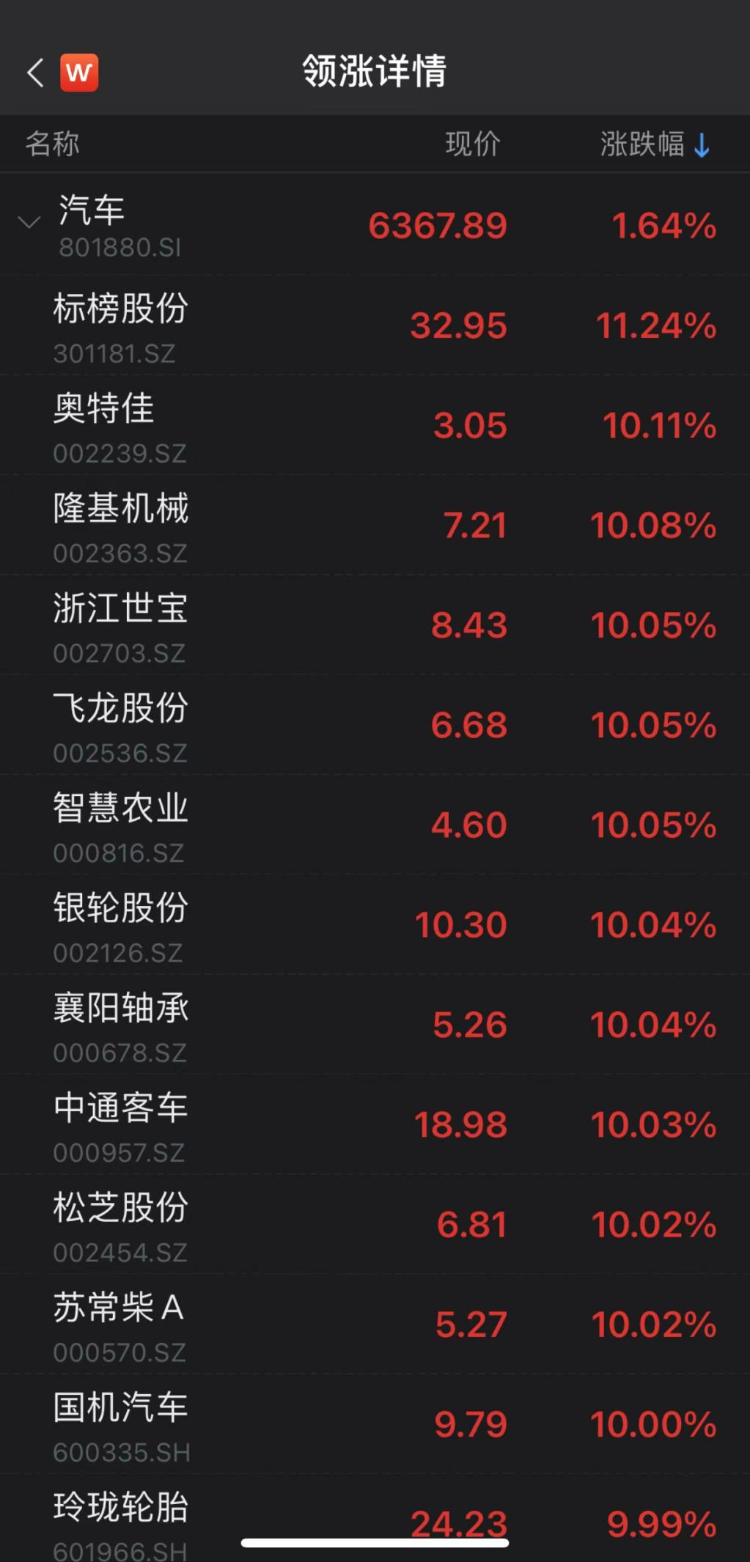Tap the change percentage of 浙江世宝
Viewport: 750px width, 1562px height.
click(x=653, y=624)
